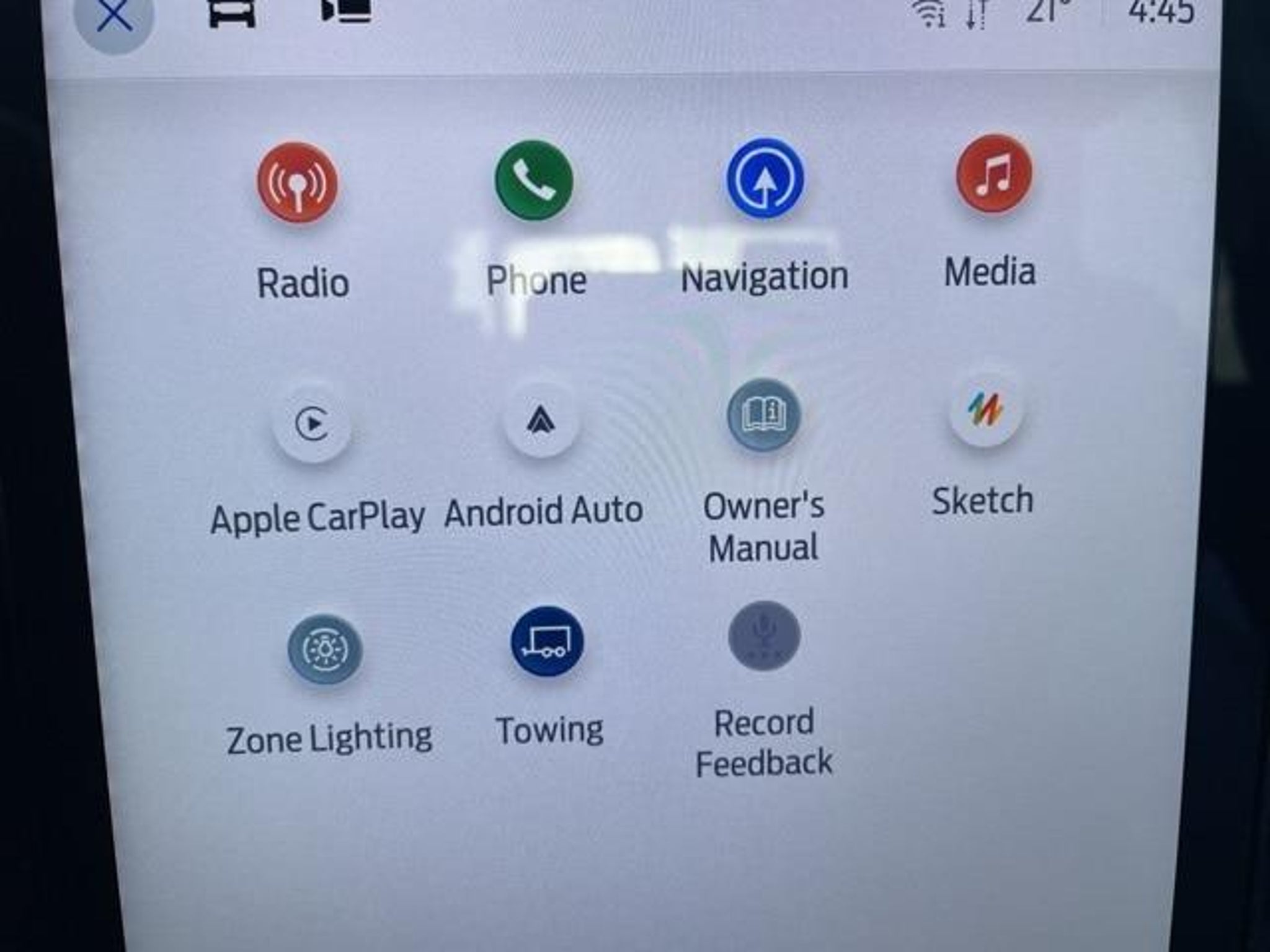Open the Towing app
The height and width of the screenshot is (952, 1270).
(547, 642)
